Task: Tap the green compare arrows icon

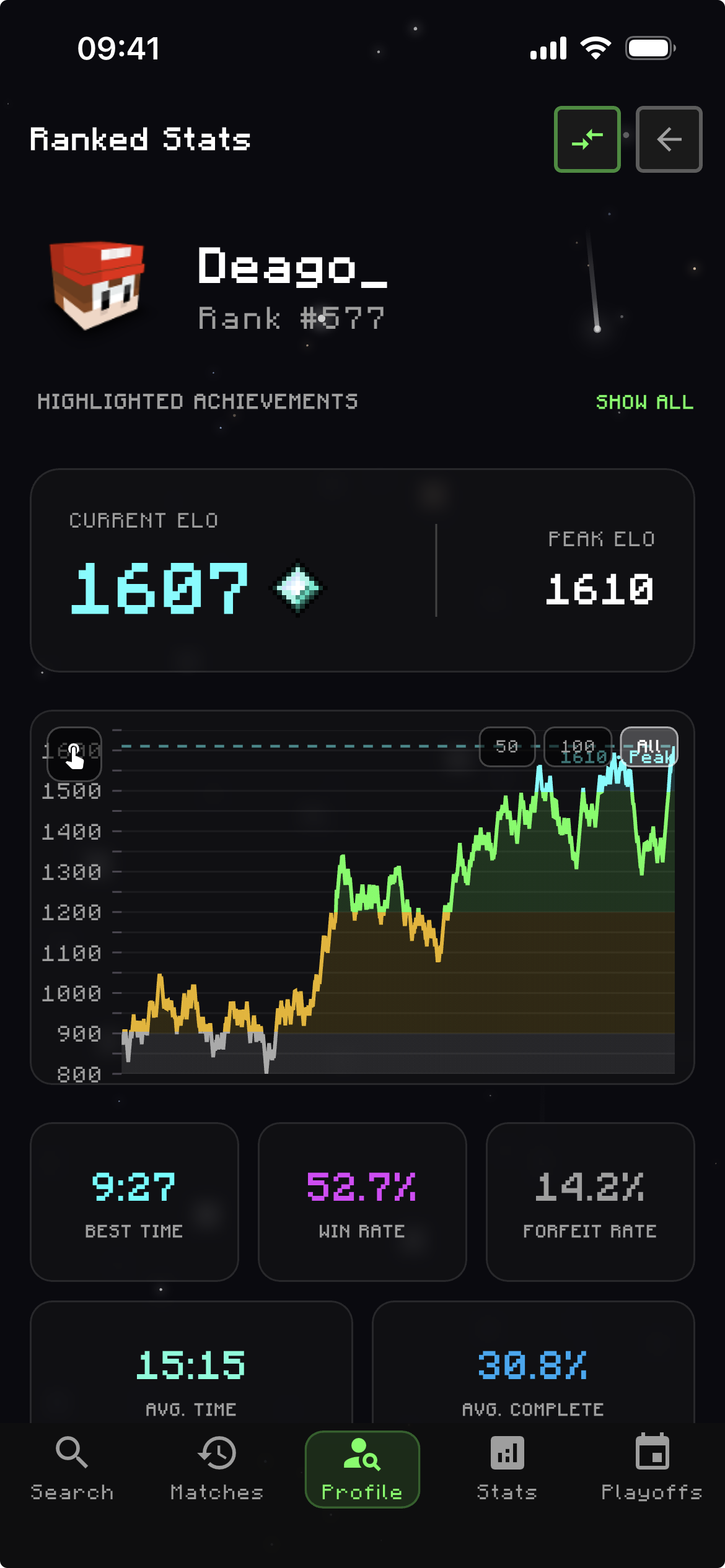Action: pos(587,139)
